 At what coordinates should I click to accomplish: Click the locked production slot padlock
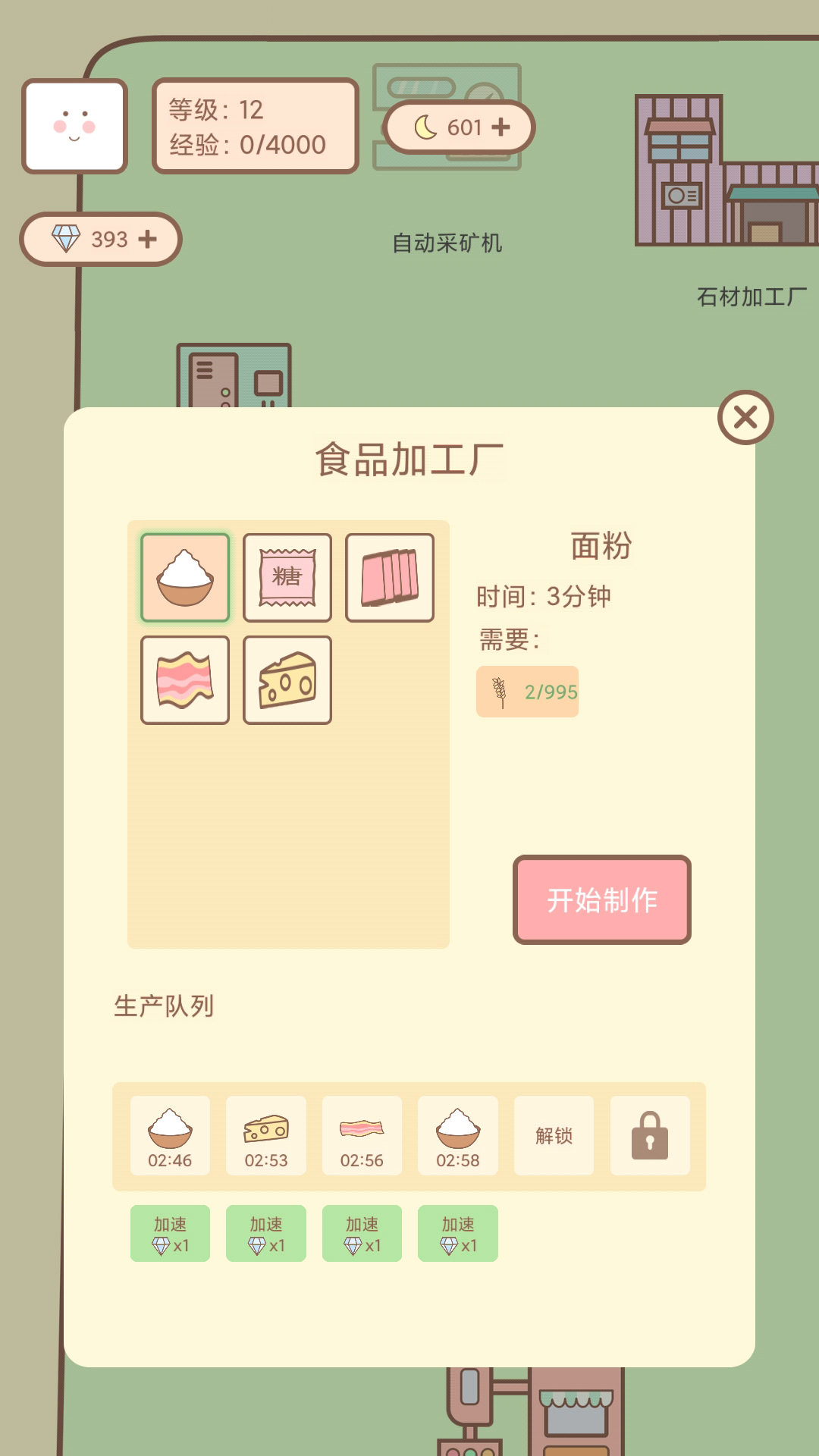click(x=650, y=1135)
